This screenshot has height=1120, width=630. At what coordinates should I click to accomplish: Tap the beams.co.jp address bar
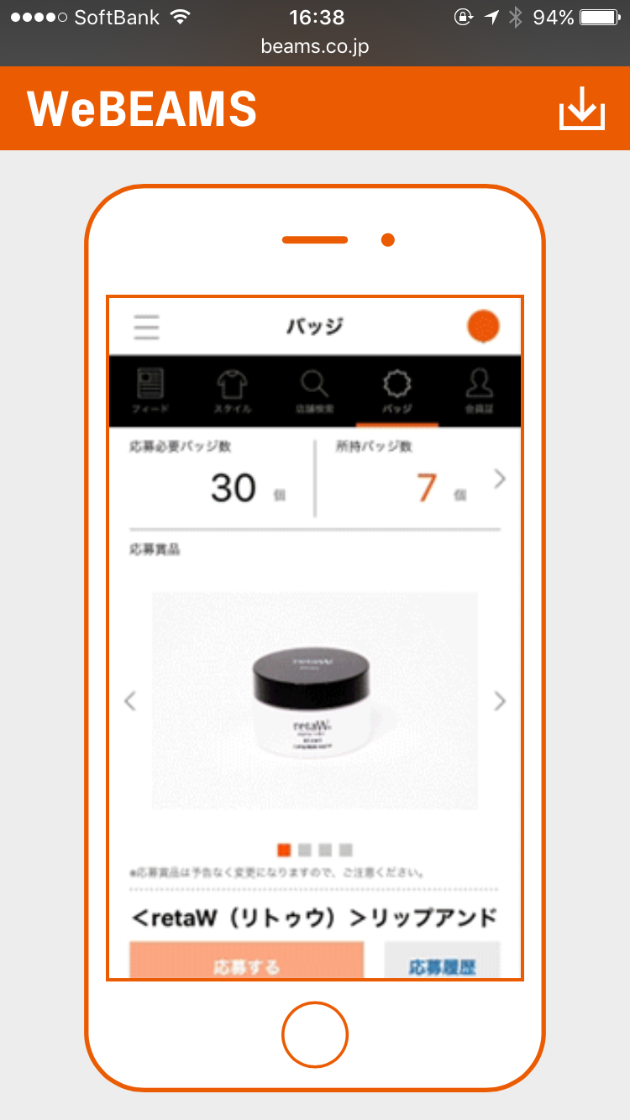point(315,47)
